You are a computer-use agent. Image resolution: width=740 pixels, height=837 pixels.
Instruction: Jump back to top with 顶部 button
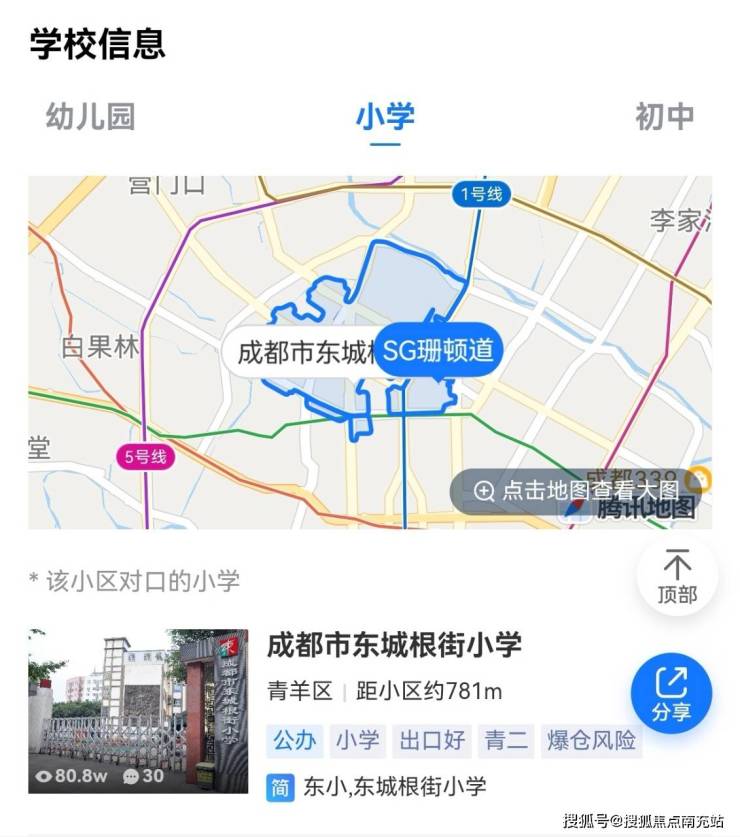(x=677, y=577)
